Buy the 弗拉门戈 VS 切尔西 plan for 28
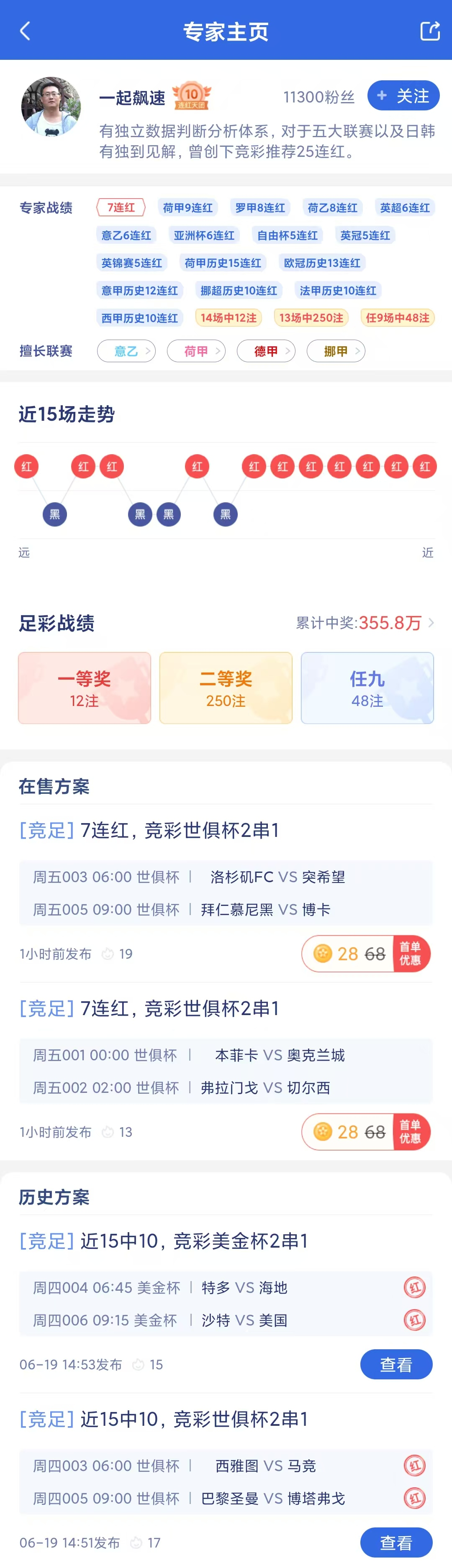 point(365,1132)
